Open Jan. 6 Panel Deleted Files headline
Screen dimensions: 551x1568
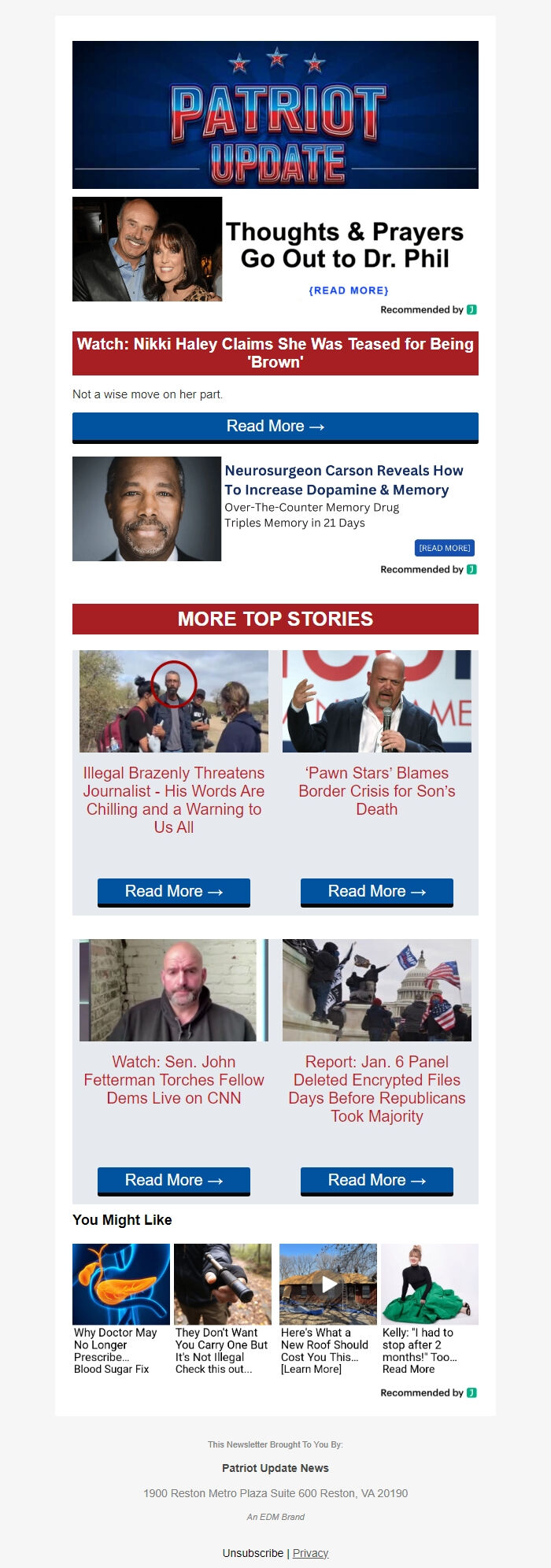click(x=376, y=1089)
